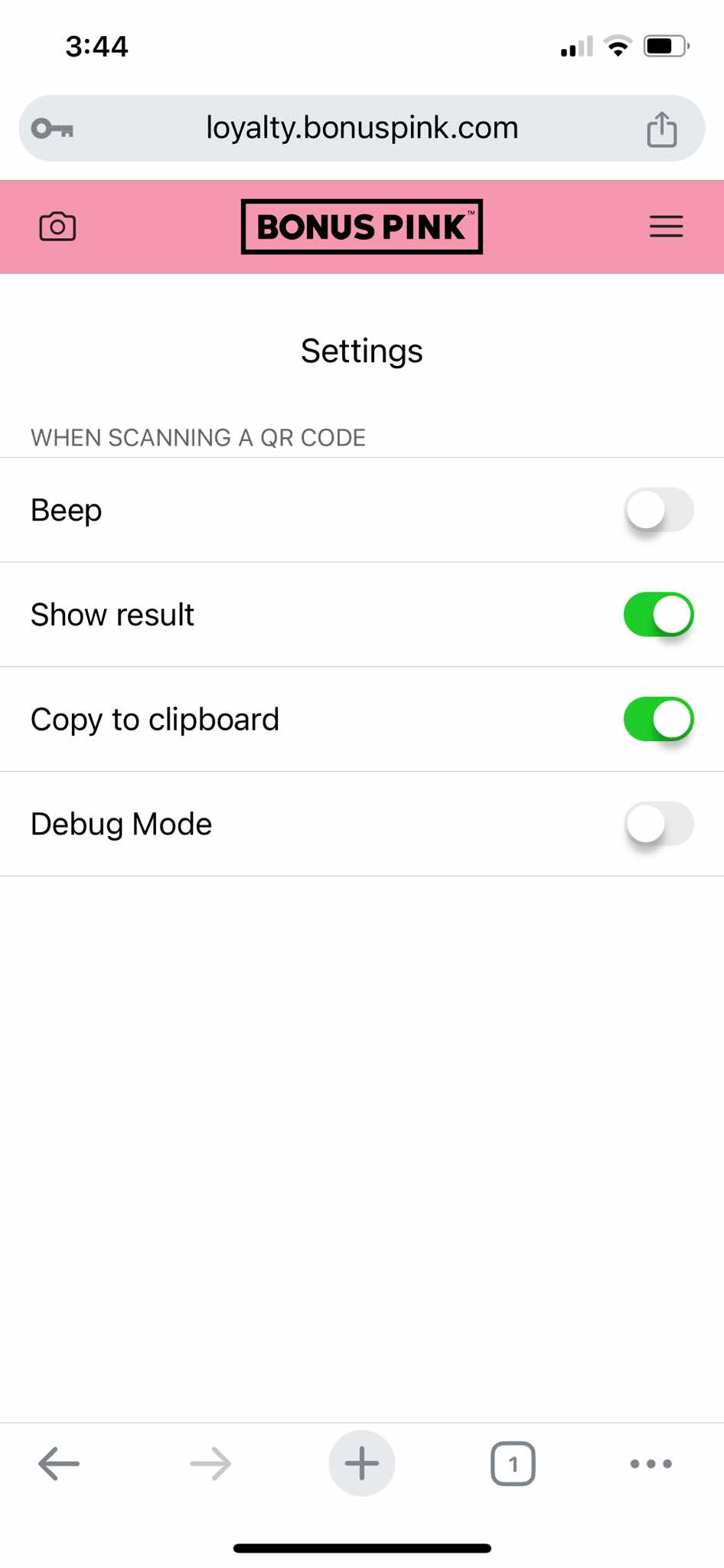This screenshot has height=1568, width=724.
Task: Tap the address bar URL
Action: (362, 128)
